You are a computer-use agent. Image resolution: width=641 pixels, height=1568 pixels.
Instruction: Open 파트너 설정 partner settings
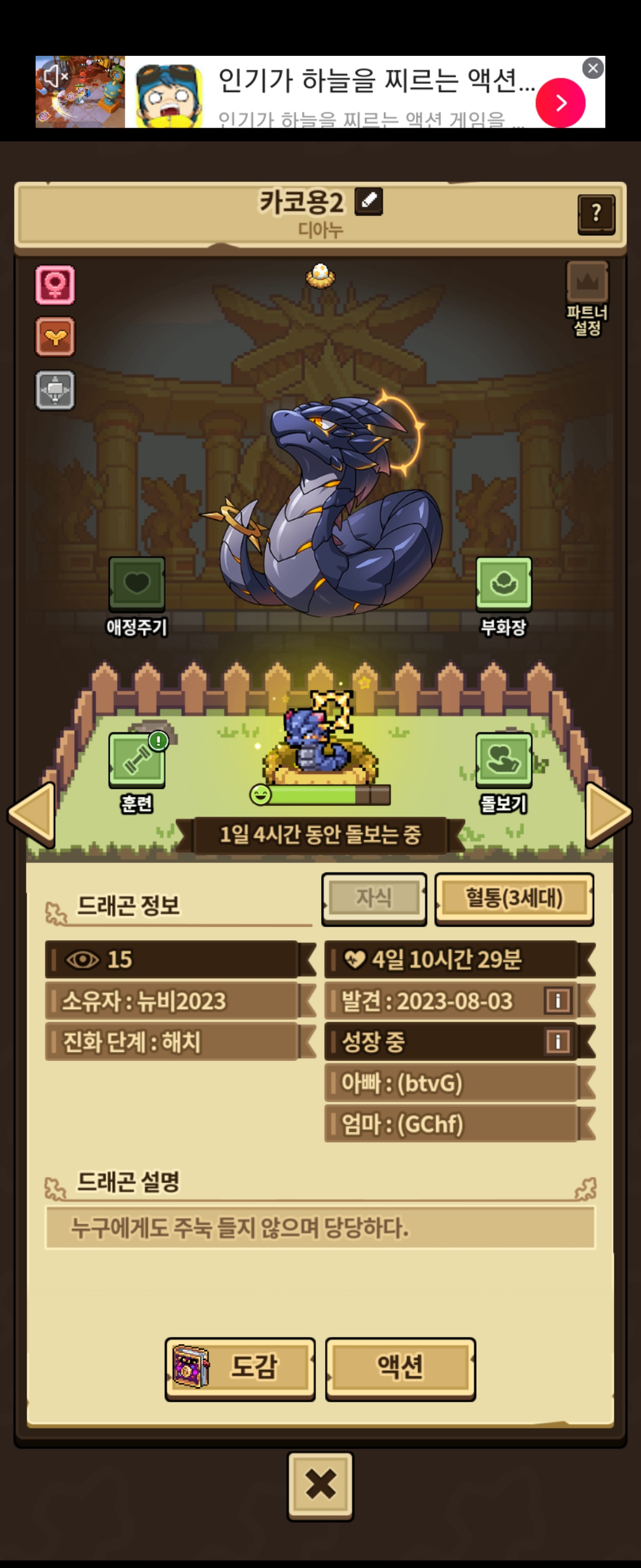point(587,297)
